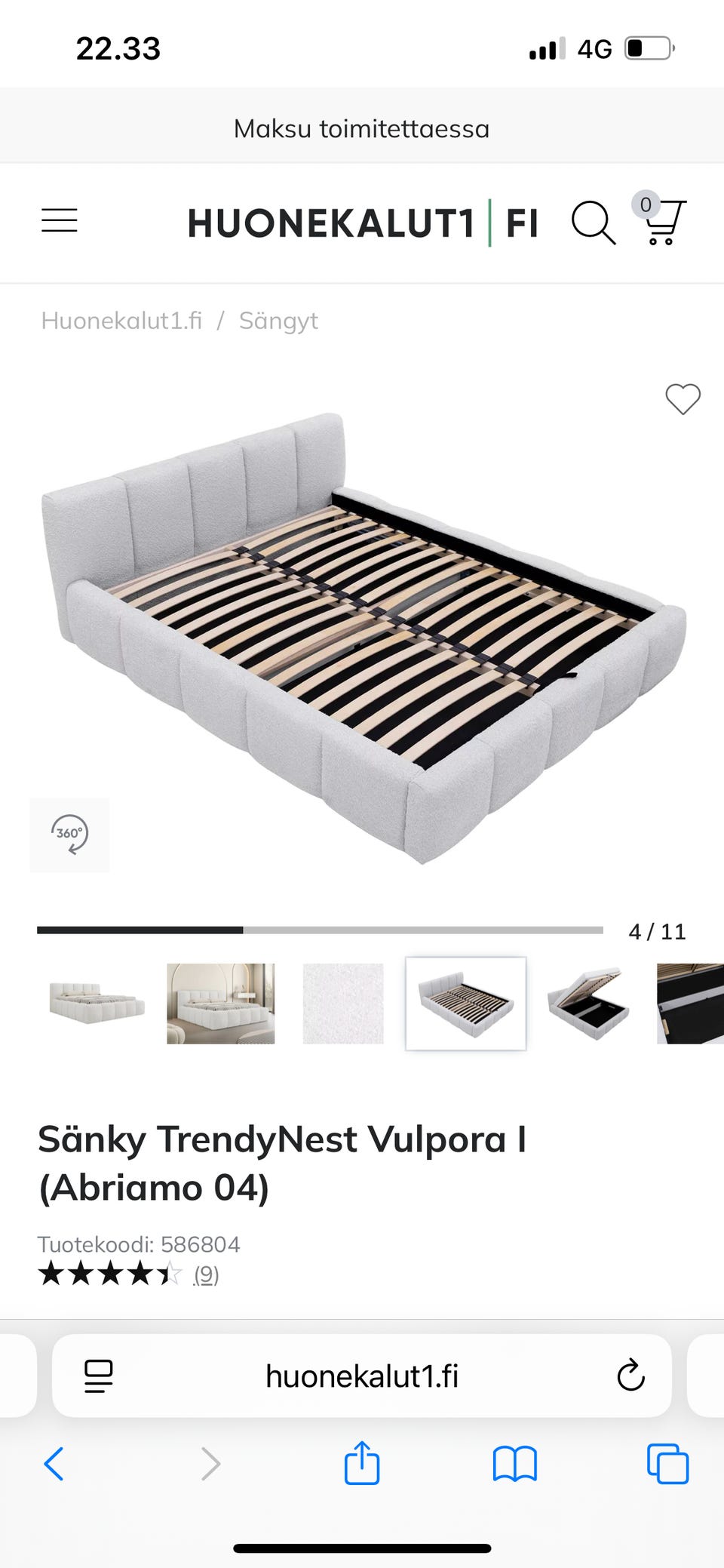Share this page
This screenshot has width=724, height=1568.
click(x=362, y=1462)
